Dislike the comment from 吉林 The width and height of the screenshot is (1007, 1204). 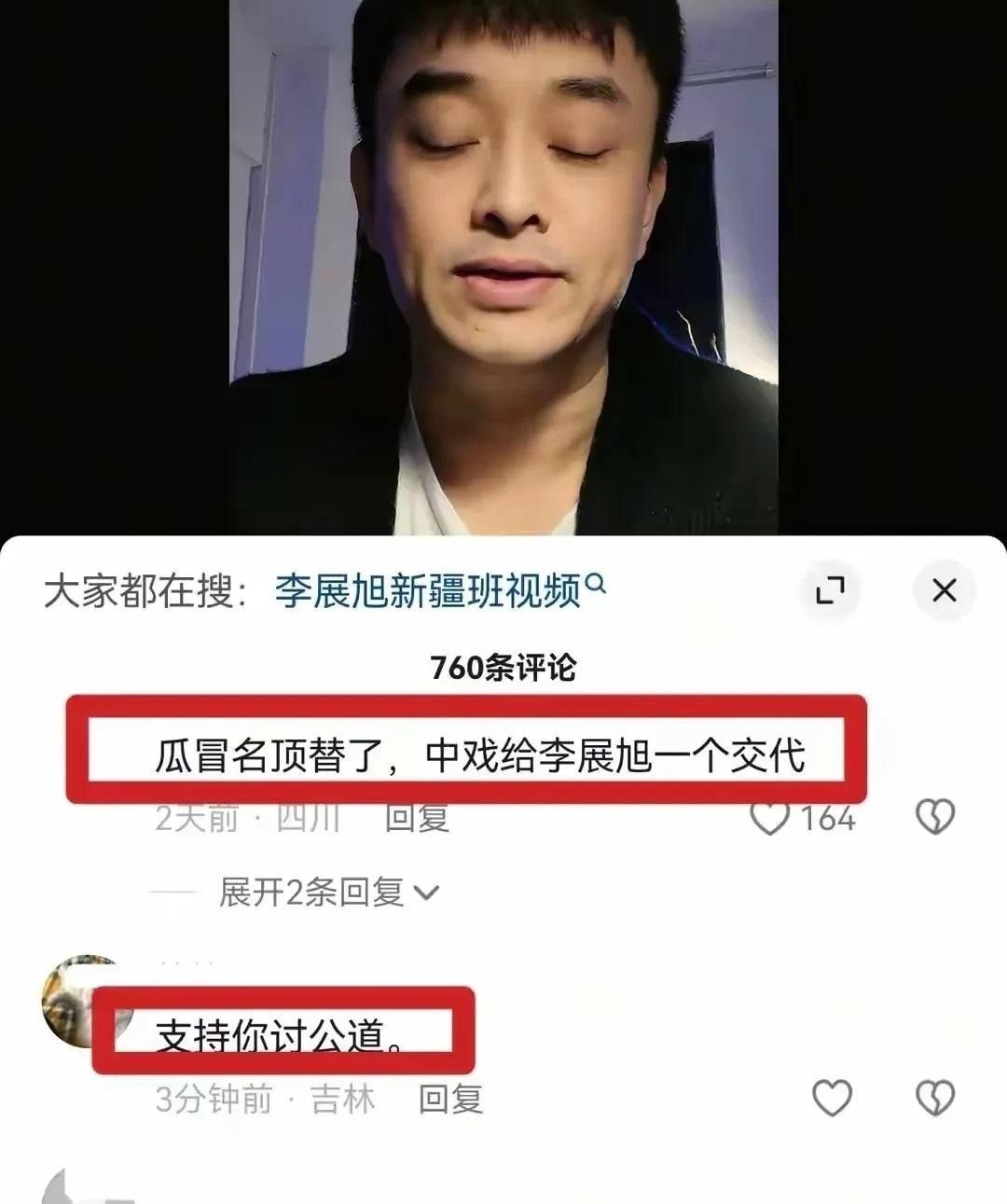pyautogui.click(x=935, y=1098)
